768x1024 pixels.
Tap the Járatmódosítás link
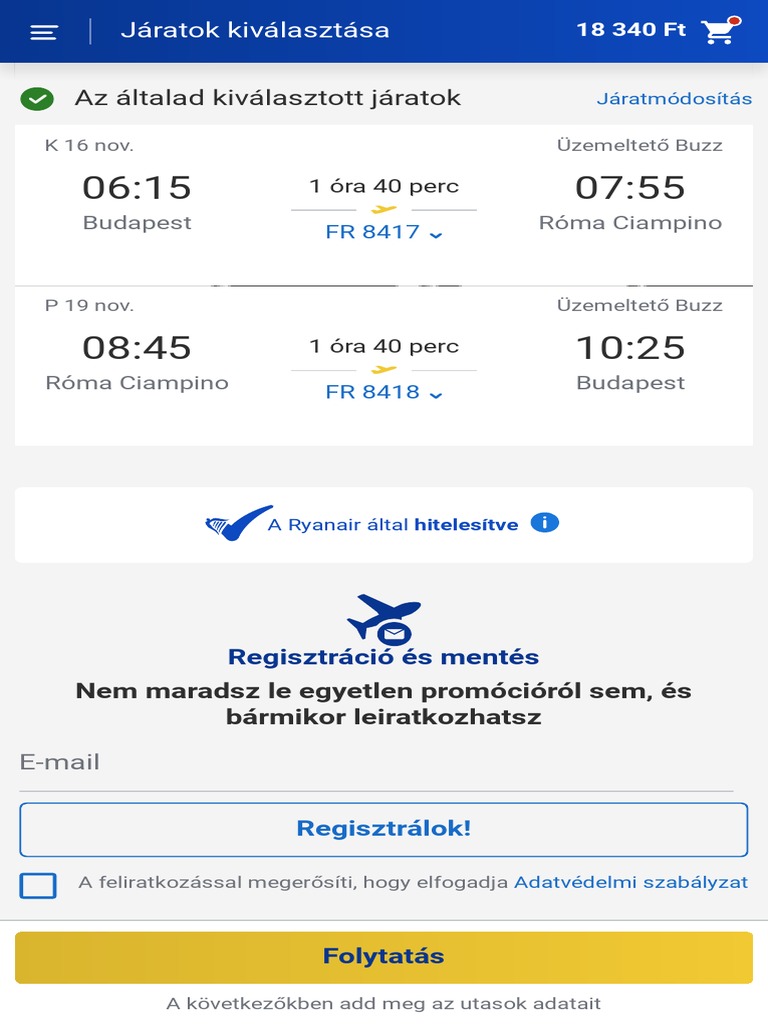click(x=674, y=99)
